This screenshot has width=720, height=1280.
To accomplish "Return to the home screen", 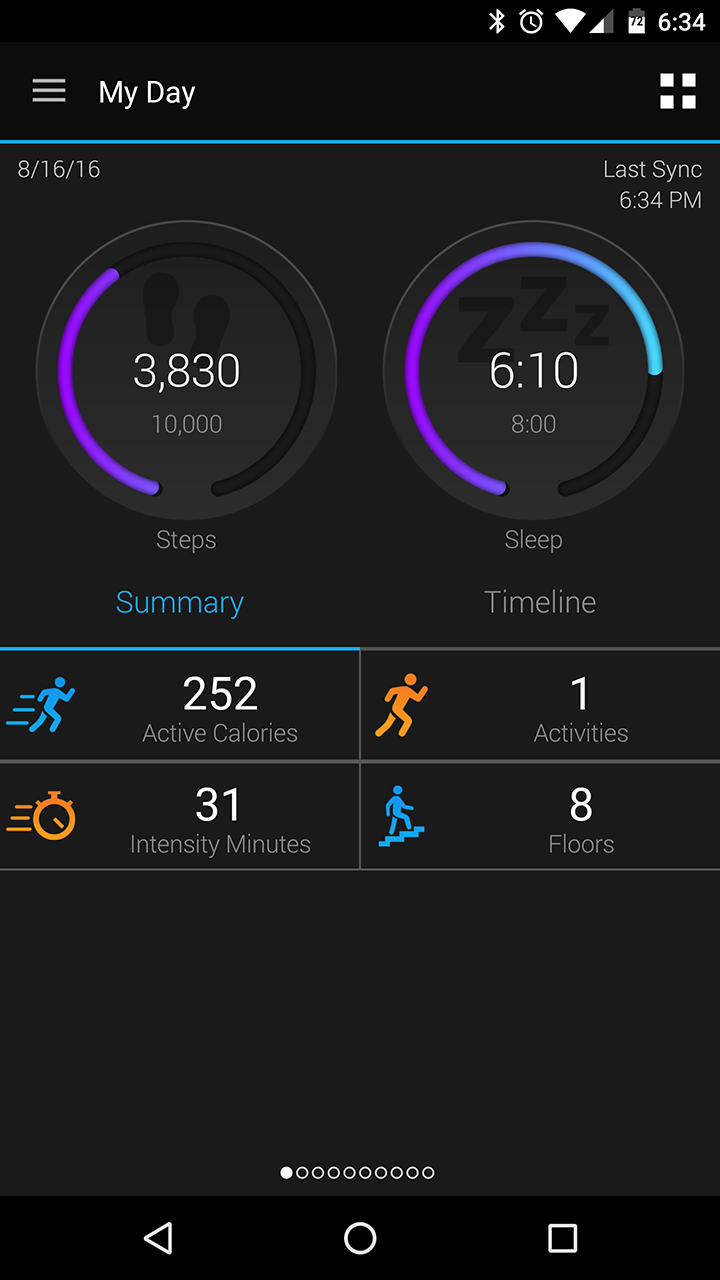I will click(360, 1238).
